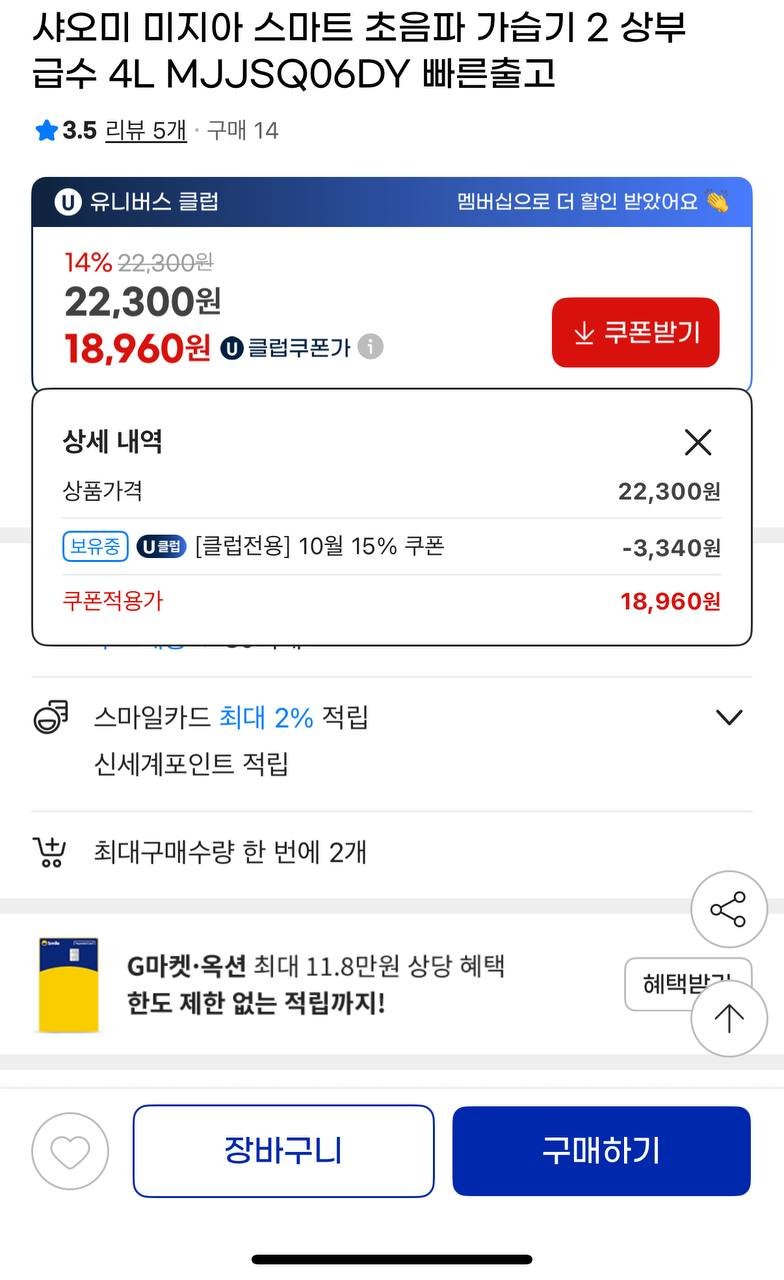Tap 구매하기 to buy now

point(601,1151)
